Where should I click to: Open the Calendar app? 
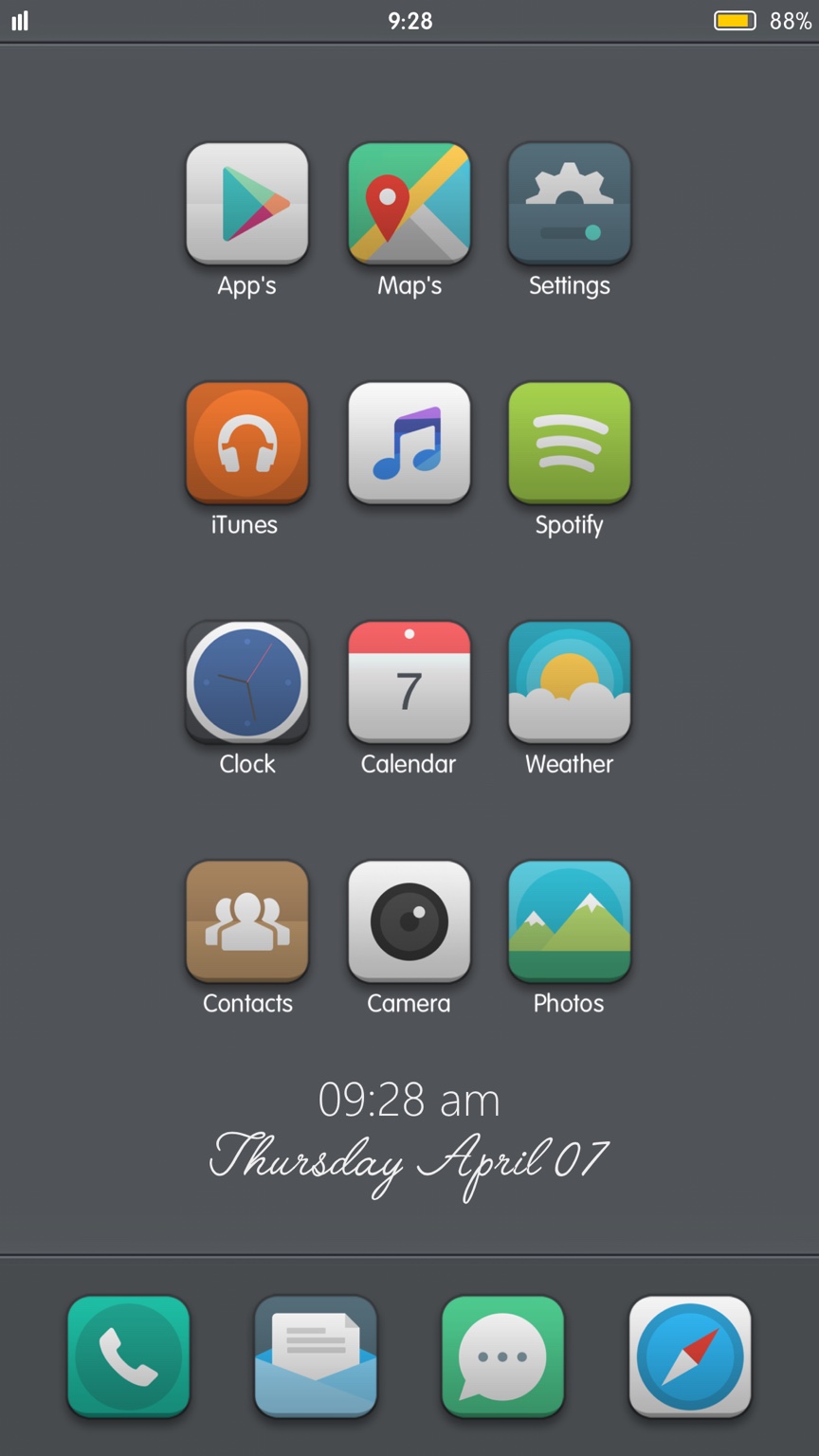(409, 682)
